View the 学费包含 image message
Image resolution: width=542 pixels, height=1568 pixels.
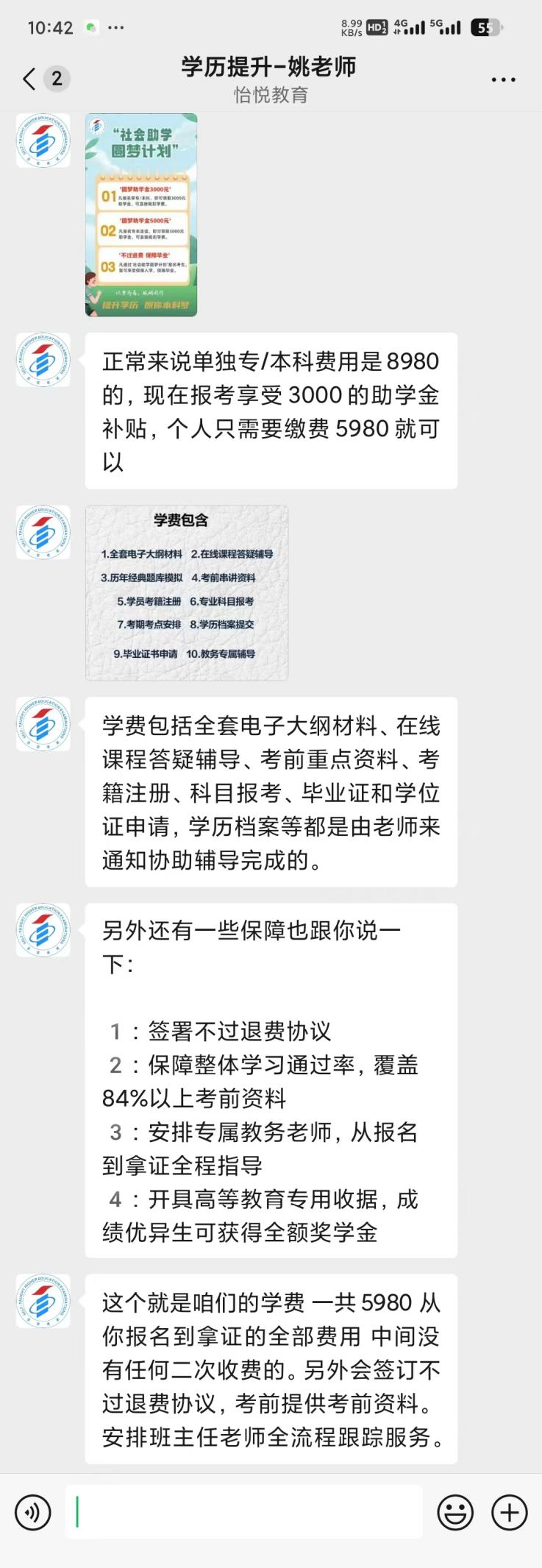pos(187,592)
